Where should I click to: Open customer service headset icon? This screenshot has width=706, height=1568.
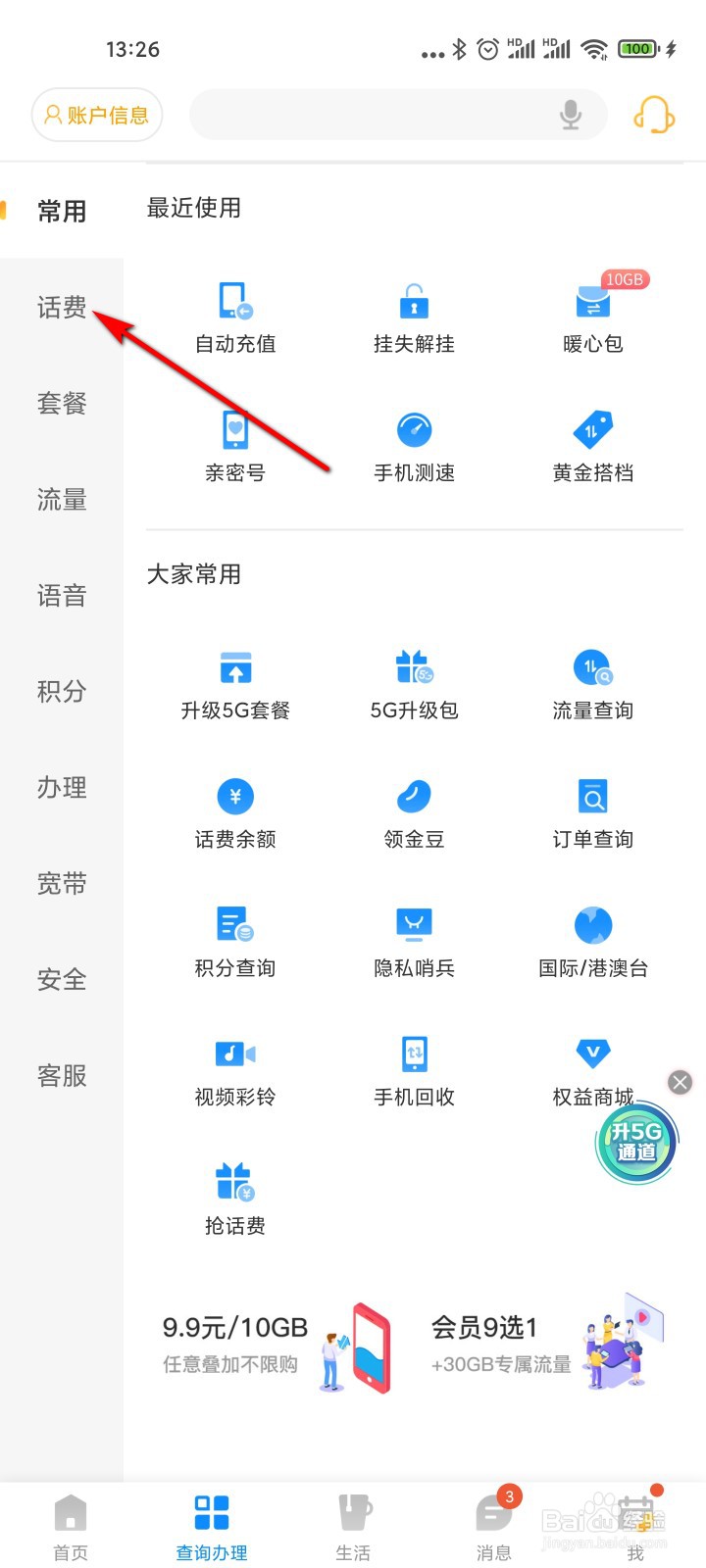click(653, 115)
